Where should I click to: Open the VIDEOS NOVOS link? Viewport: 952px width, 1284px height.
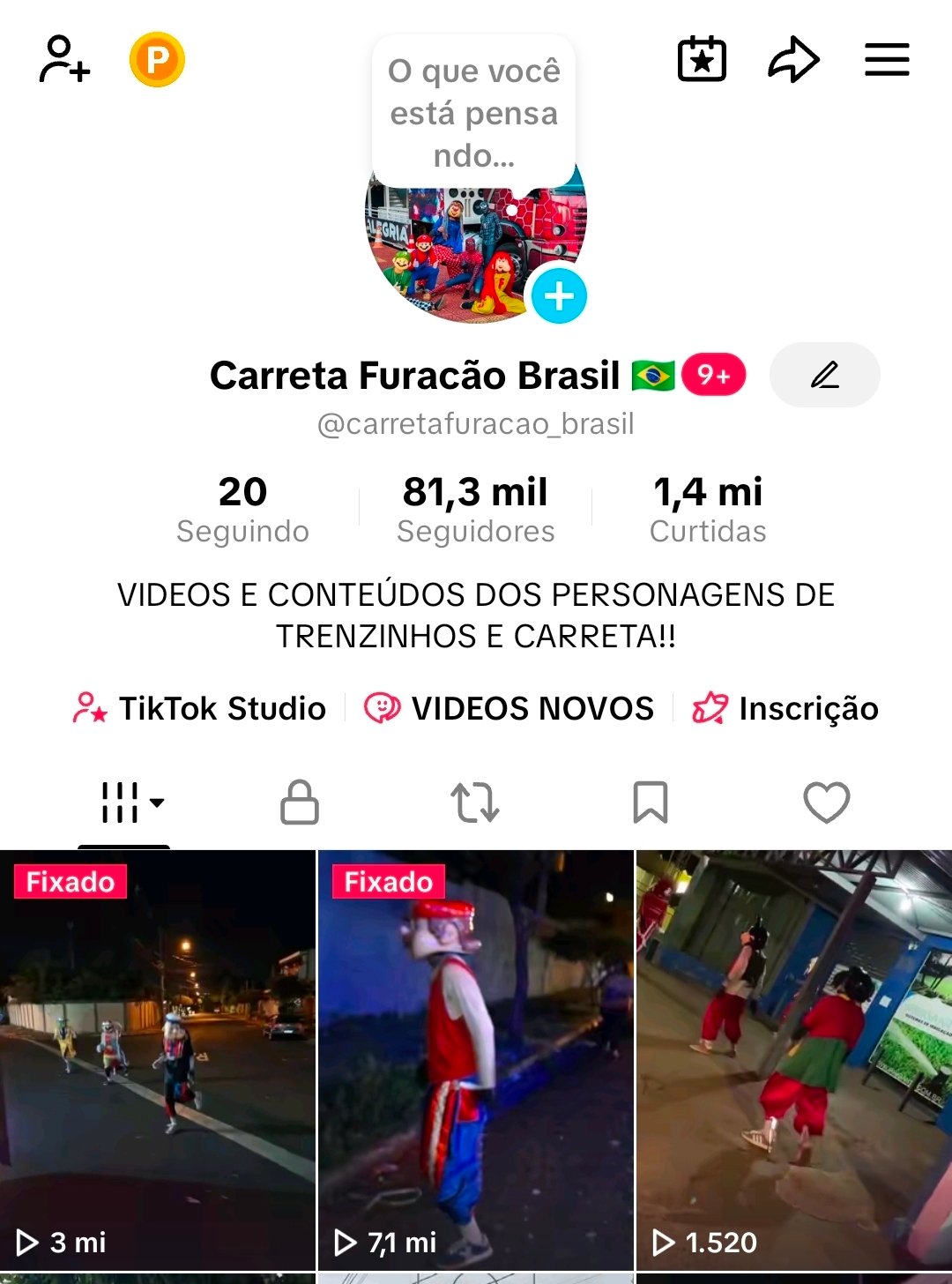point(509,708)
